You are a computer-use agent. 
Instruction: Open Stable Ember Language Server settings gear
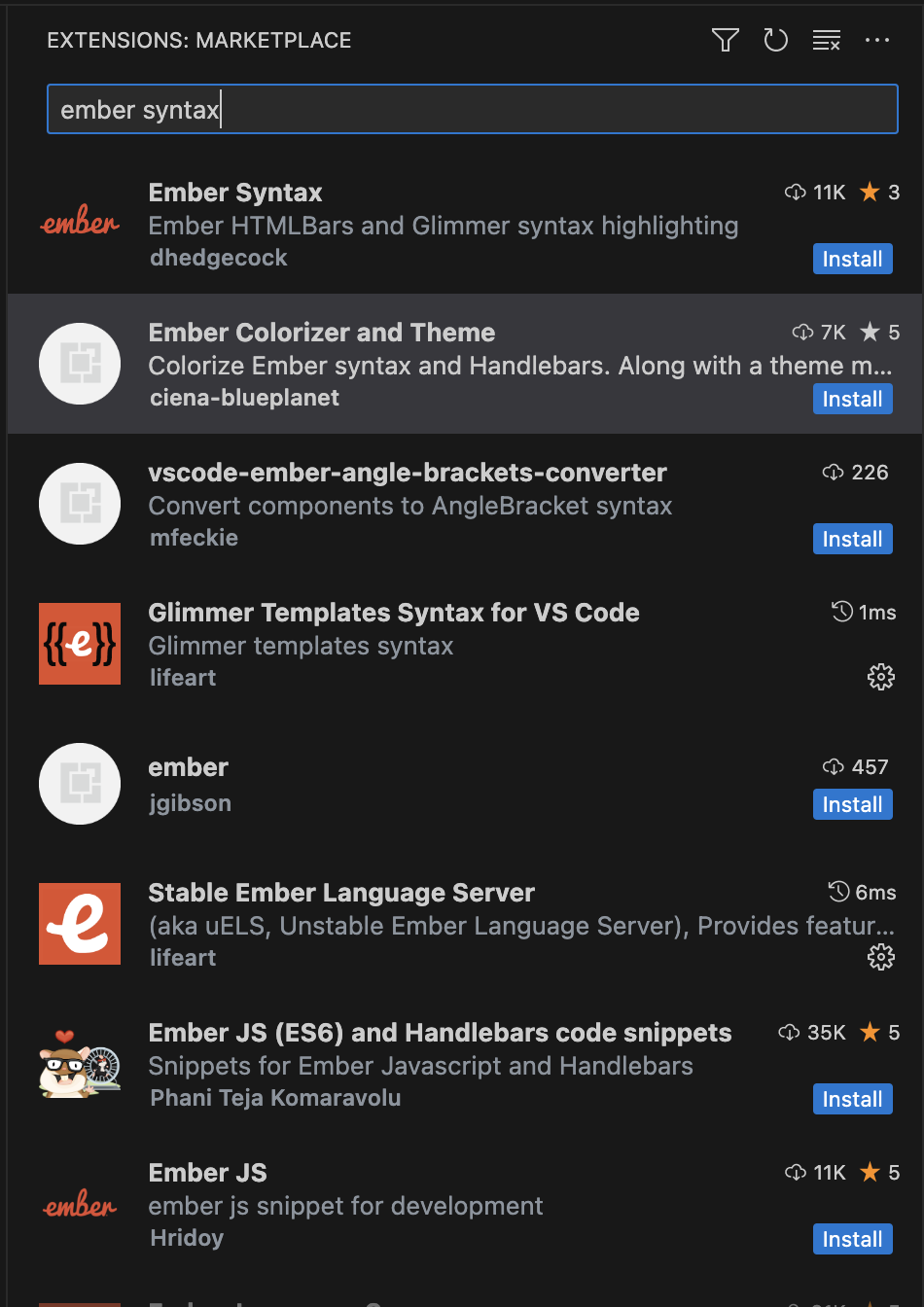pos(880,957)
